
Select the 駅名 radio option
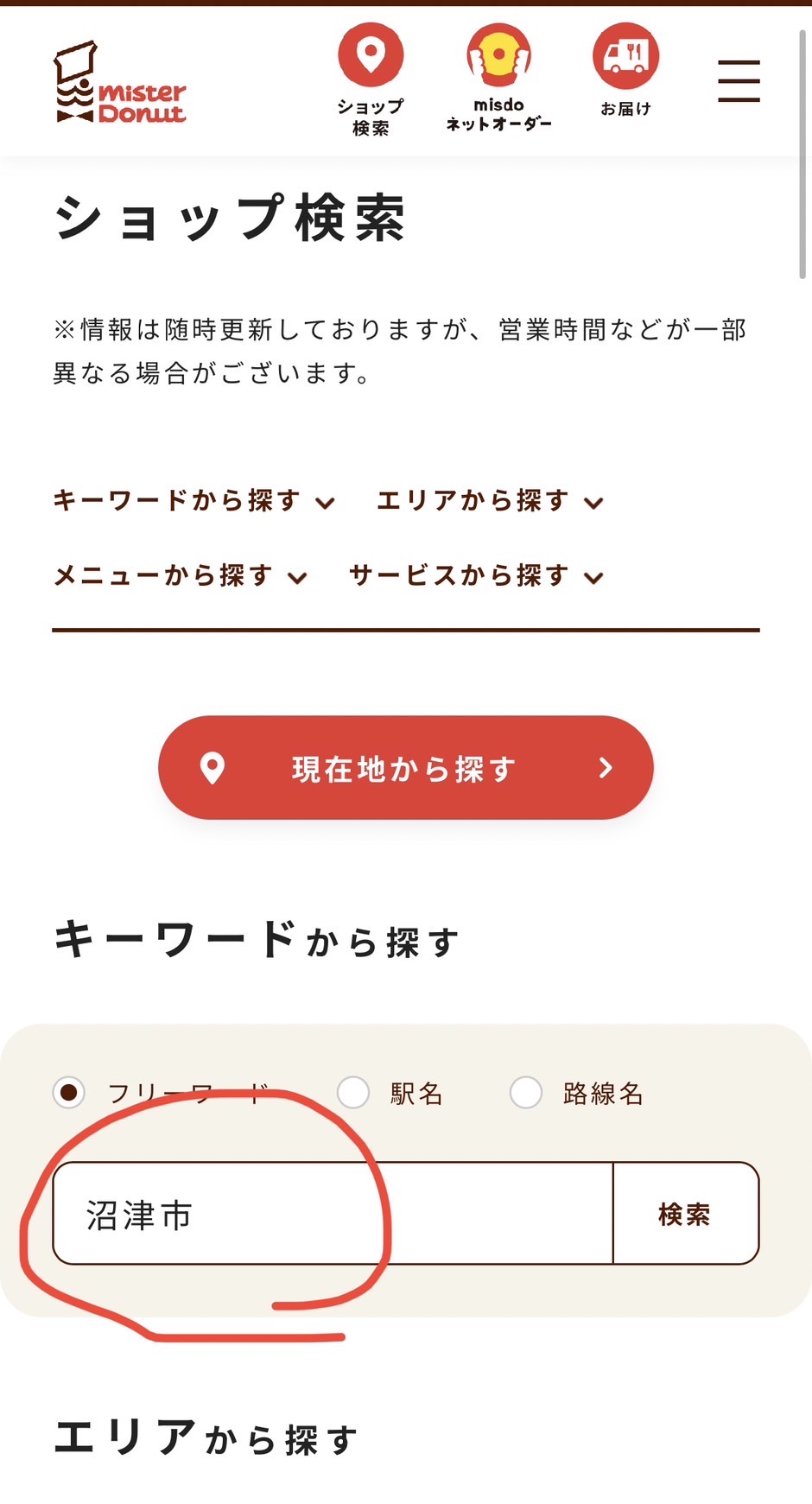(x=353, y=1093)
